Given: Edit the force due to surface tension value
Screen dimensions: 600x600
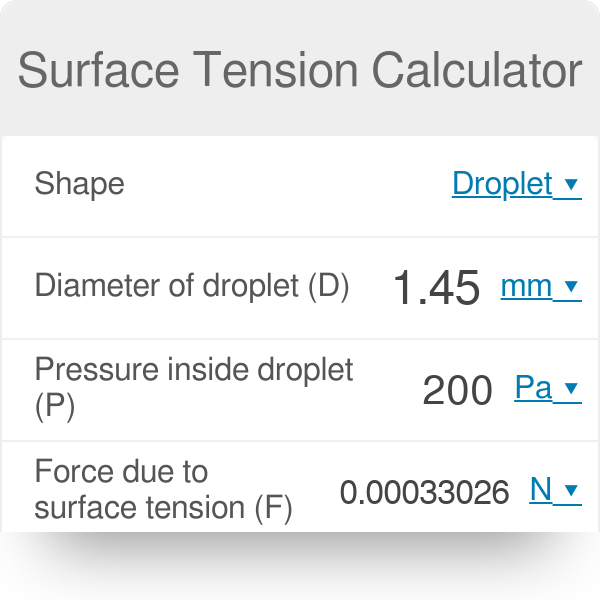Looking at the screenshot, I should [424, 491].
